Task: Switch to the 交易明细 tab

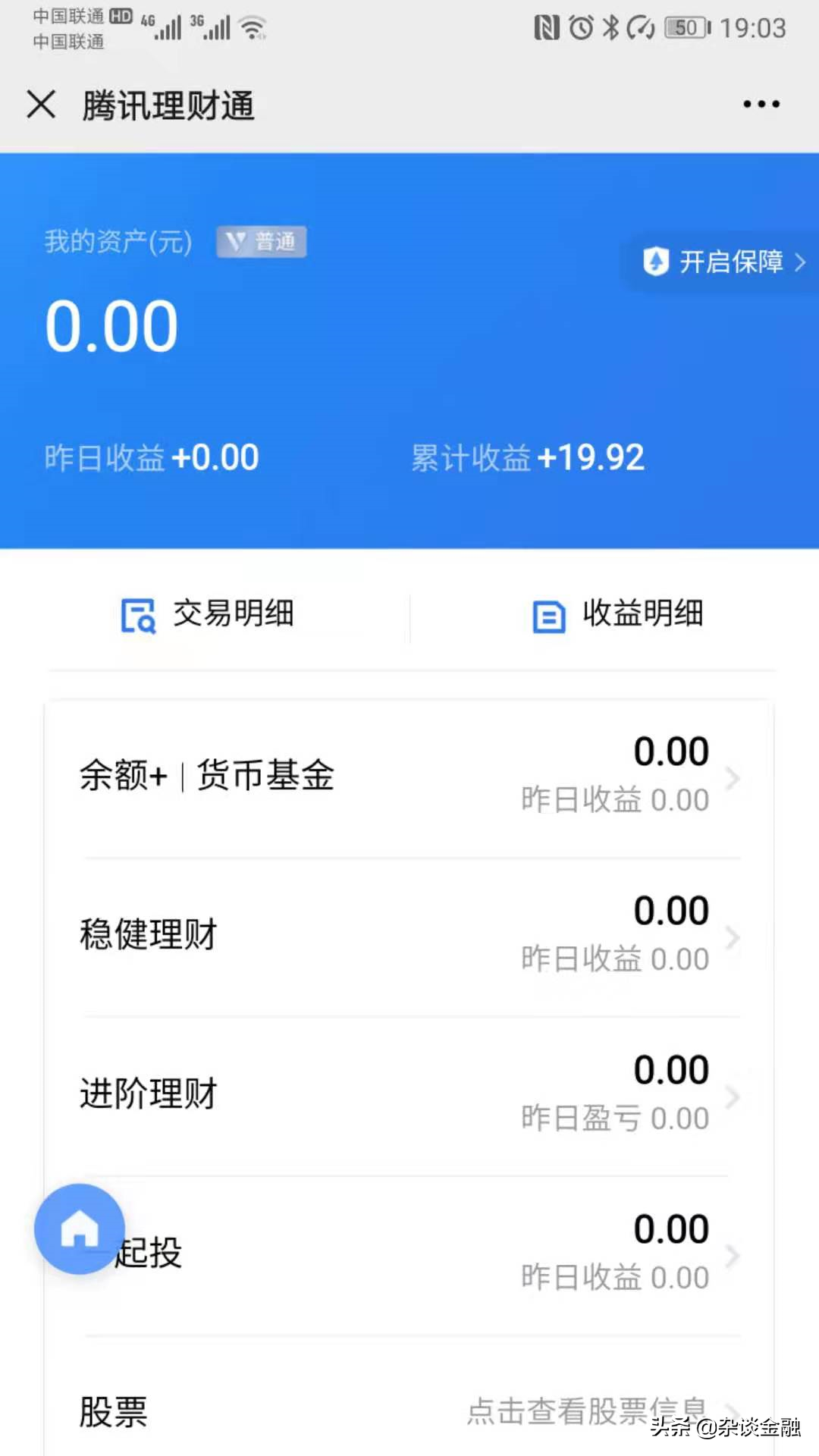Action: pyautogui.click(x=231, y=614)
